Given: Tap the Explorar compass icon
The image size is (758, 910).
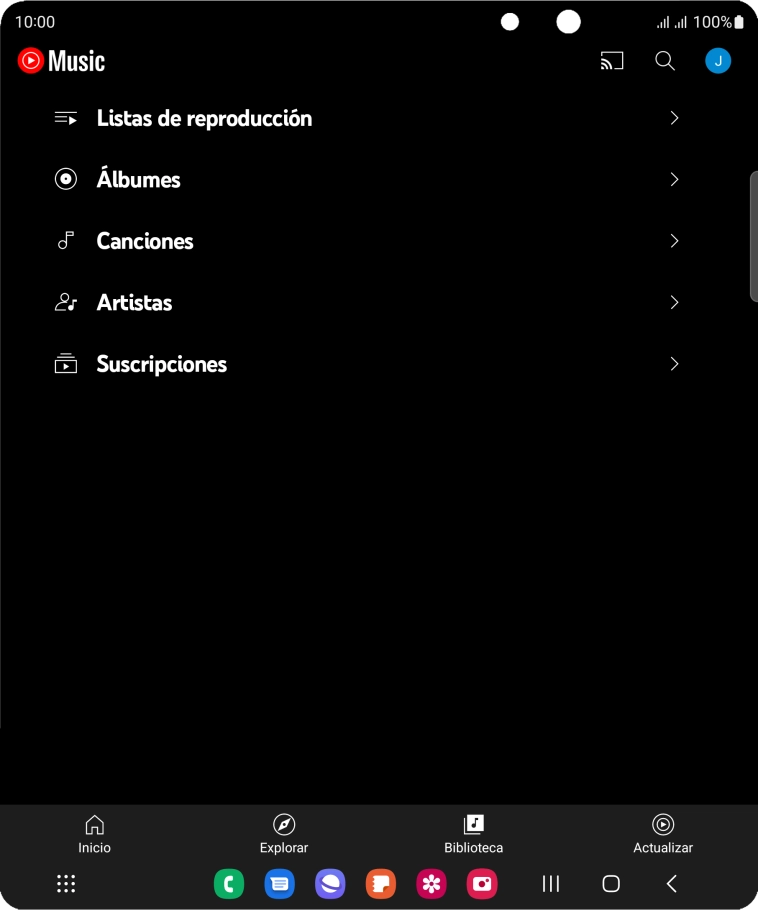Looking at the screenshot, I should tap(284, 824).
